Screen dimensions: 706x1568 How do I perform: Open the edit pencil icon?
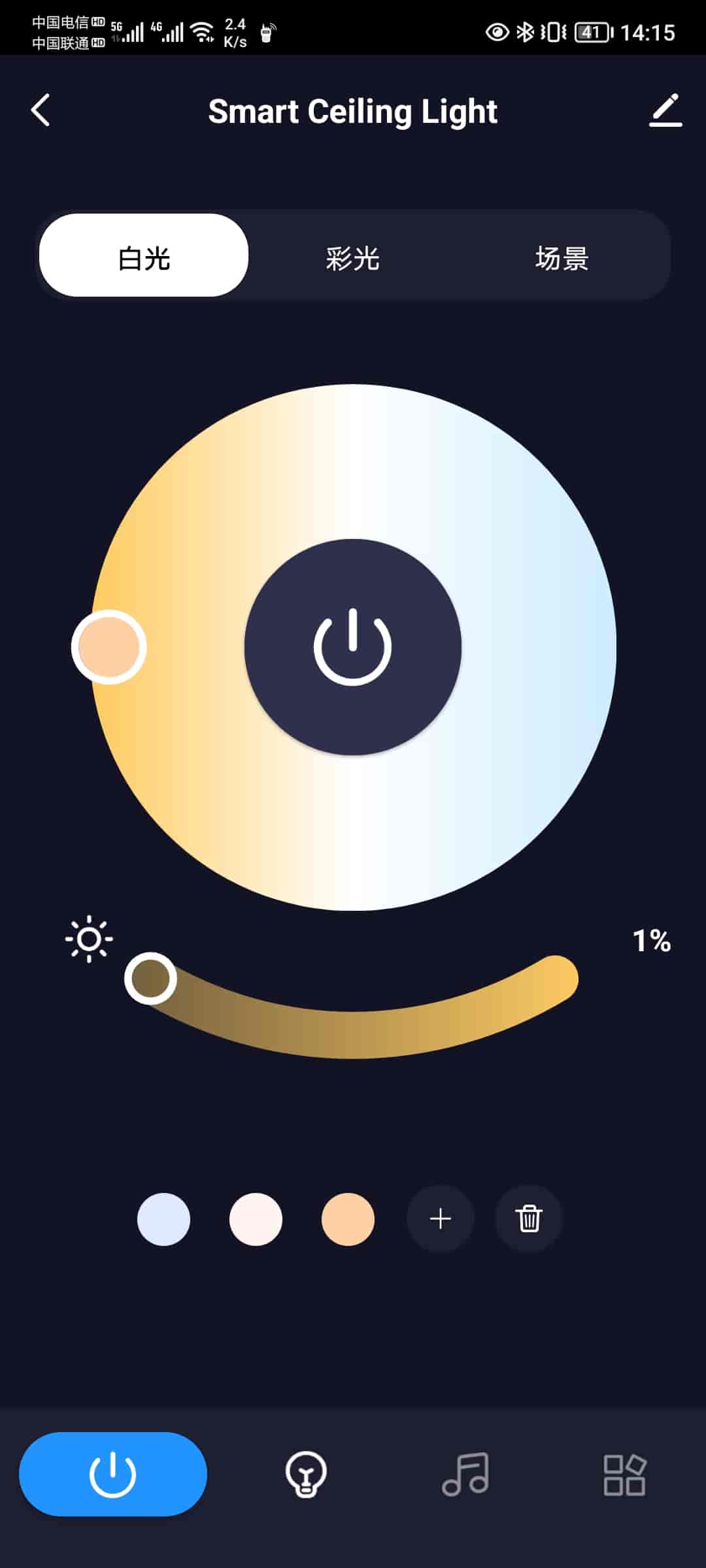(x=665, y=110)
